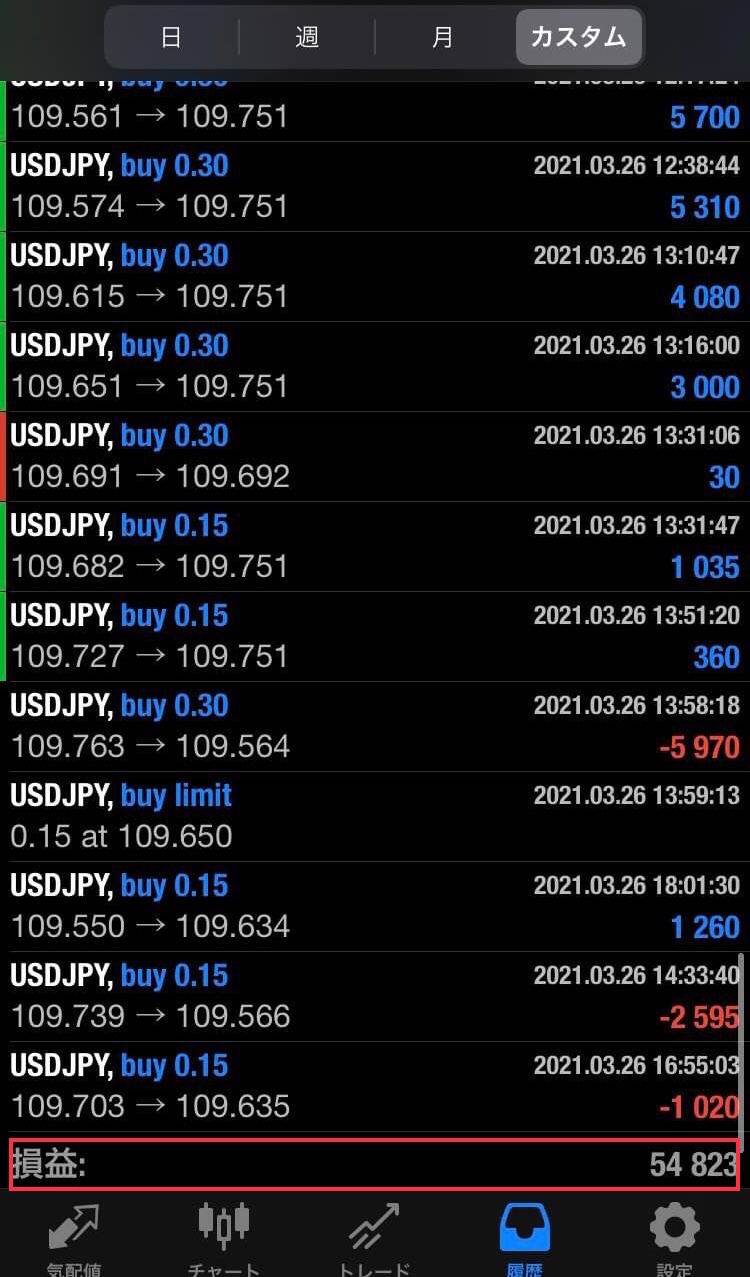Open the USDJPY trade closed at 12:38:44
750x1277 pixels.
(x=375, y=186)
